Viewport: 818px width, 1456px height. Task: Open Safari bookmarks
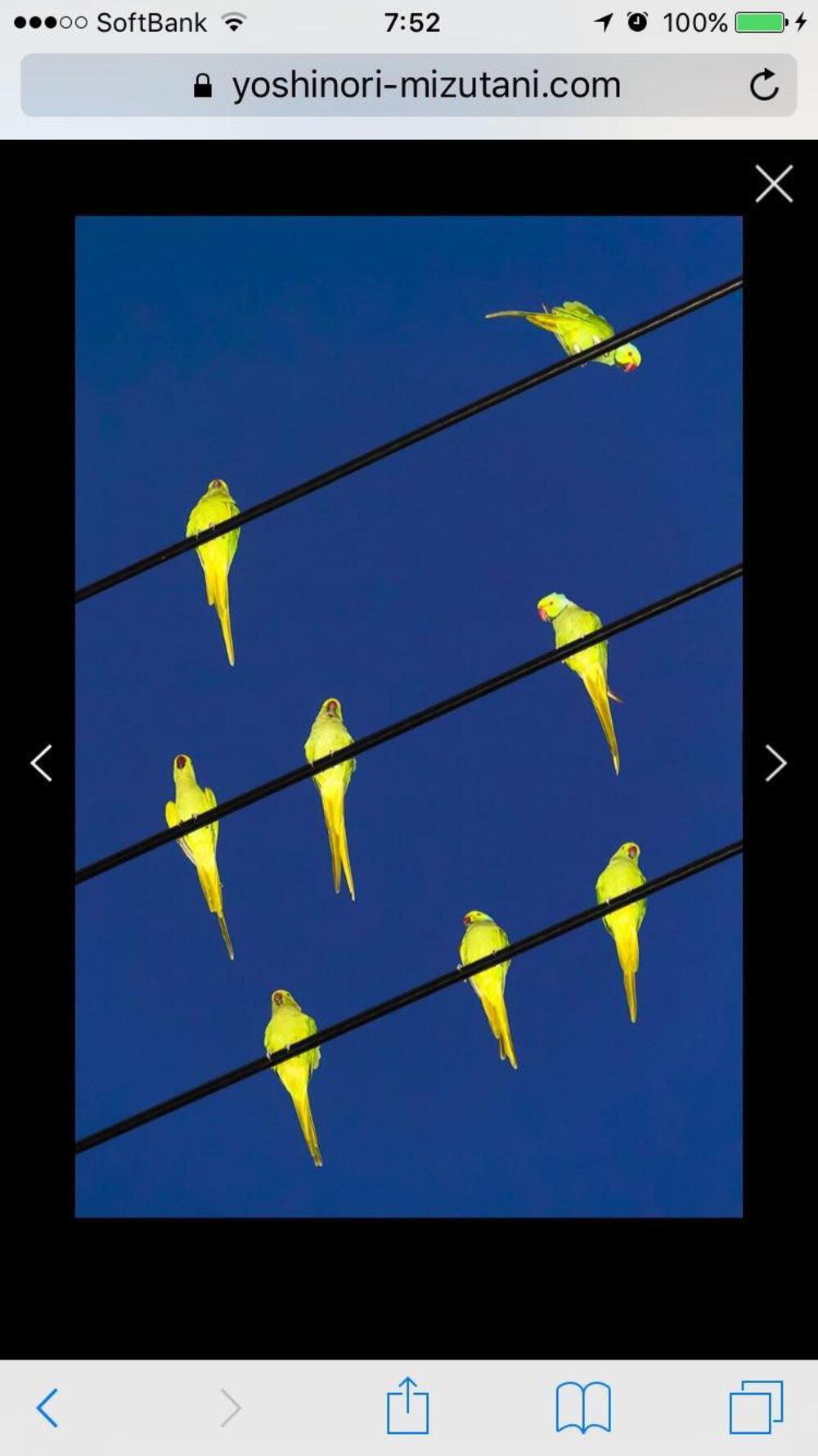[582, 1407]
